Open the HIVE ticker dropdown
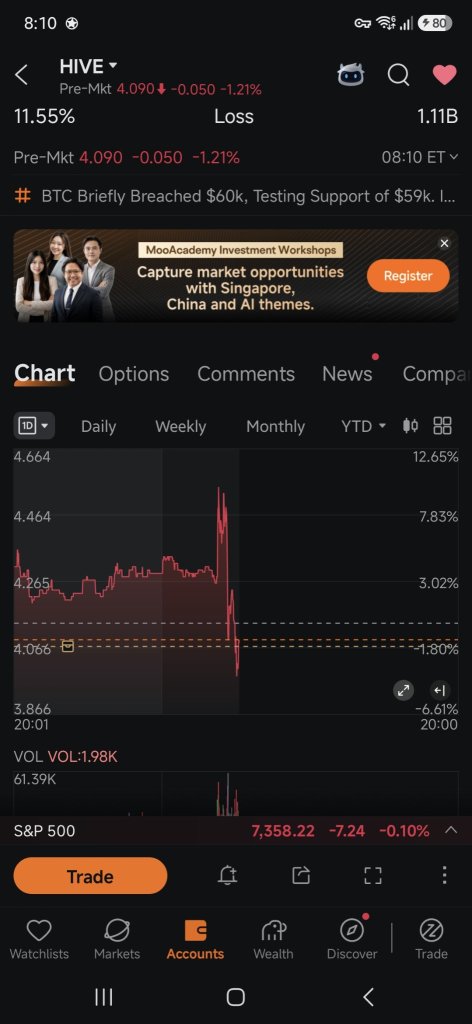 point(88,66)
